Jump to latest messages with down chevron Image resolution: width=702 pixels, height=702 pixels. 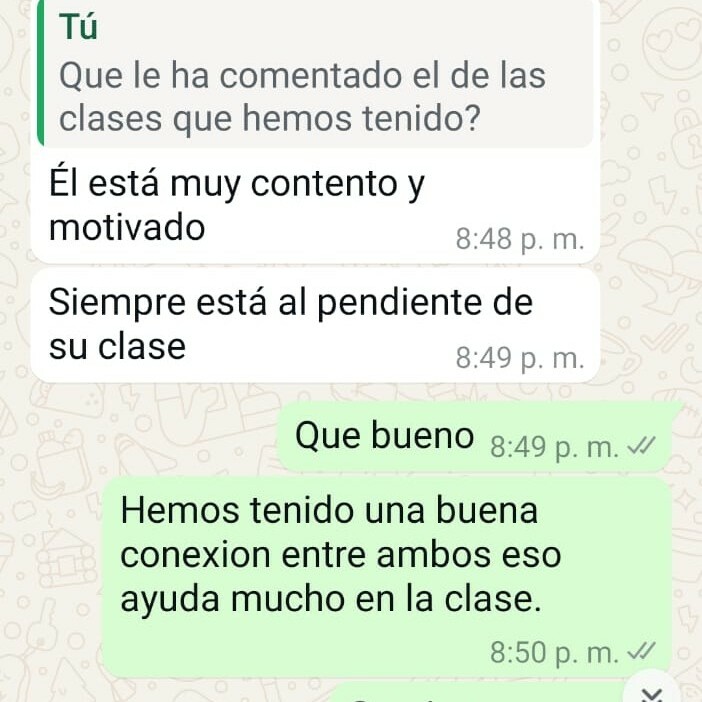pos(652,693)
